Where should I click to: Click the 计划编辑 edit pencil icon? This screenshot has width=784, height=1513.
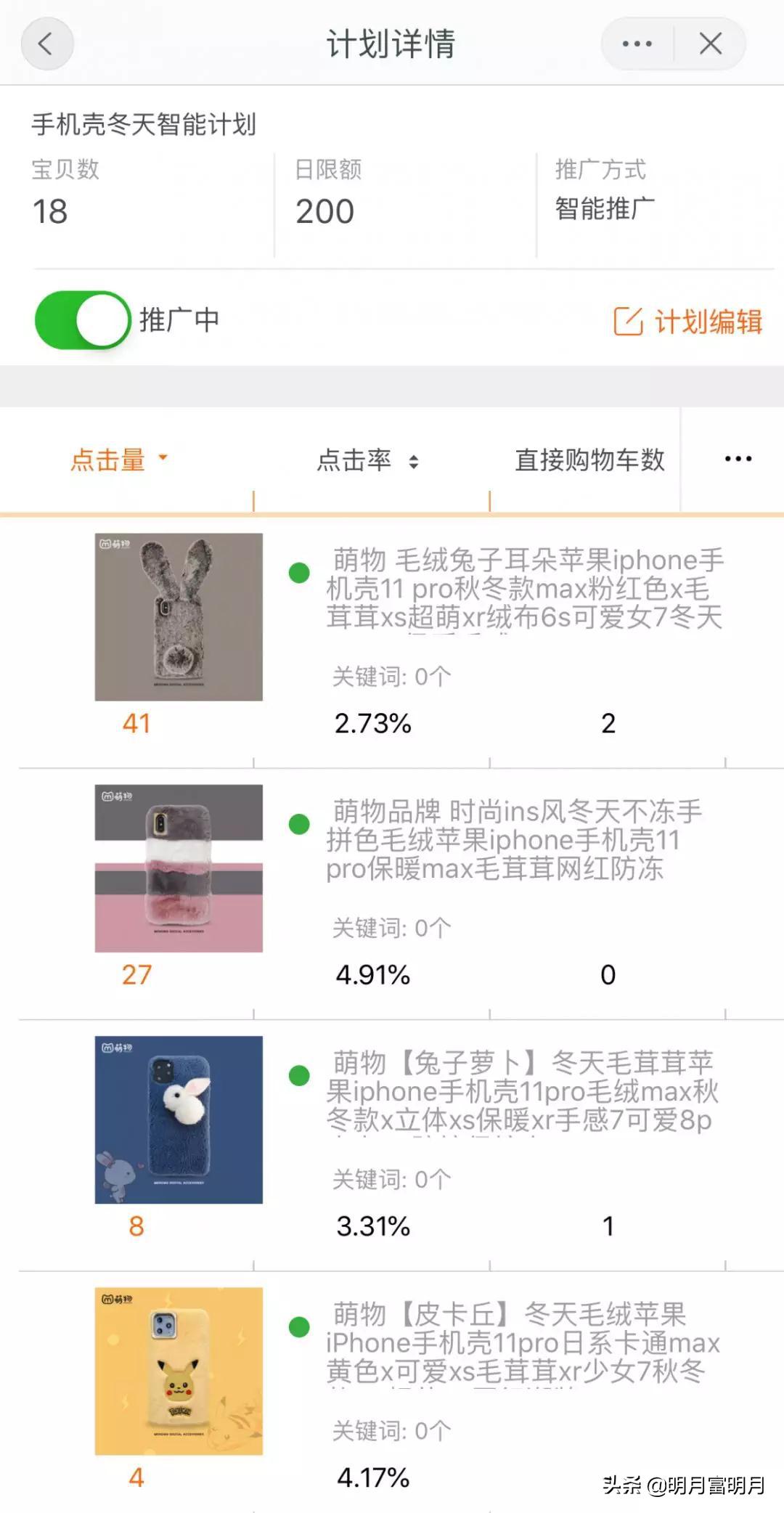[629, 319]
